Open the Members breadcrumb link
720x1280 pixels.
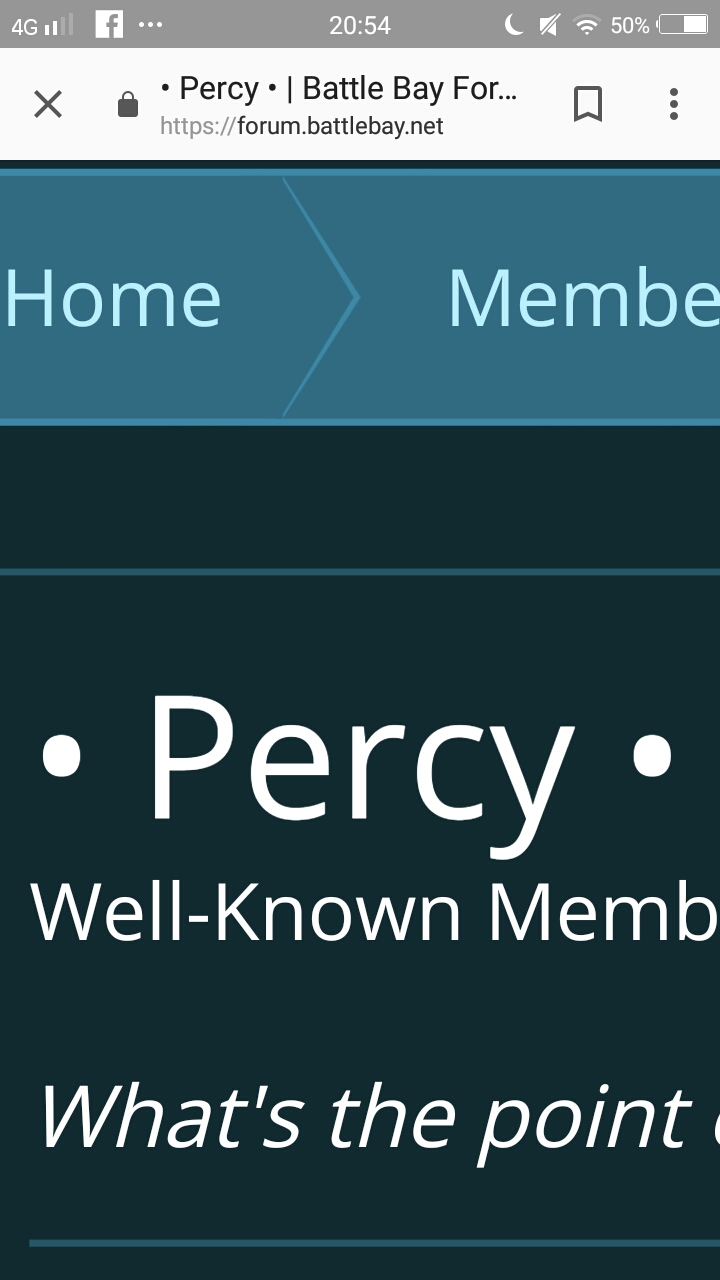point(583,298)
